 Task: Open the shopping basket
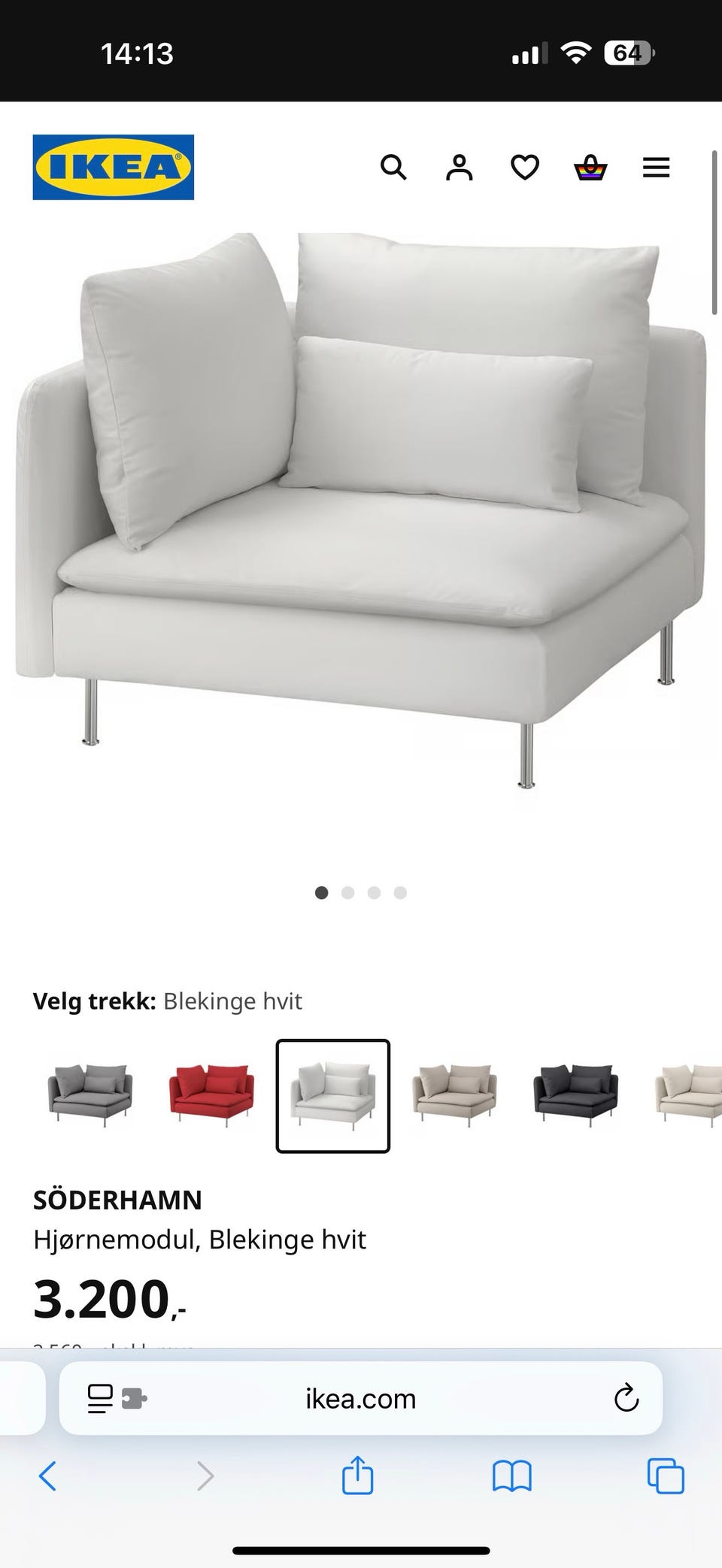[590, 167]
